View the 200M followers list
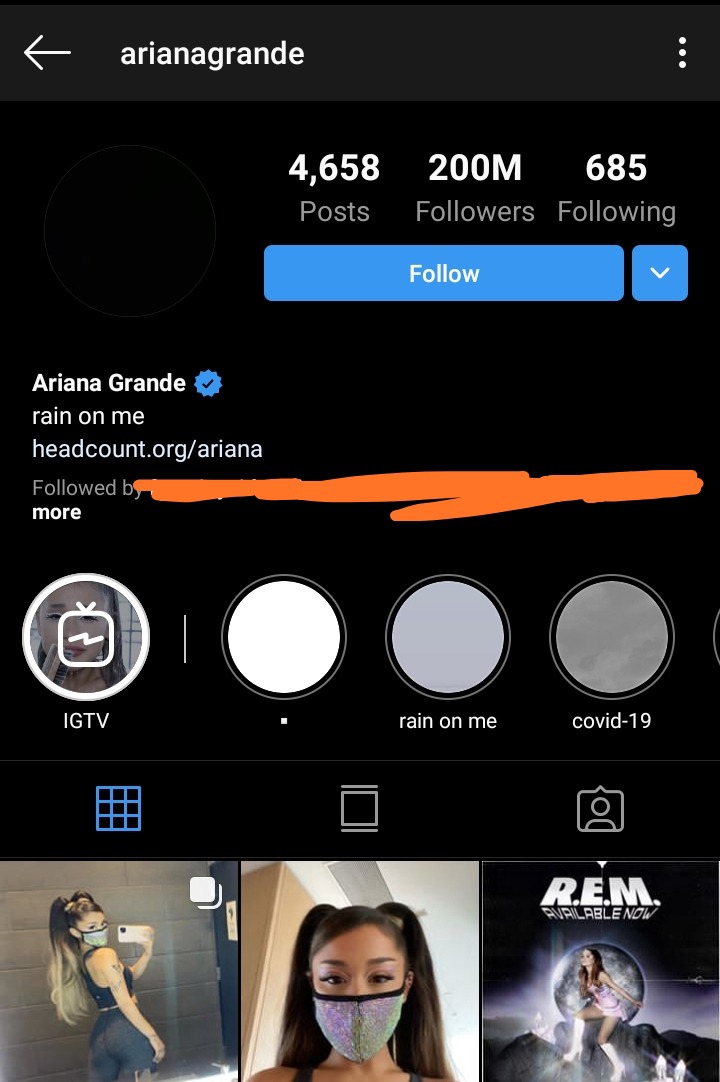 tap(475, 188)
